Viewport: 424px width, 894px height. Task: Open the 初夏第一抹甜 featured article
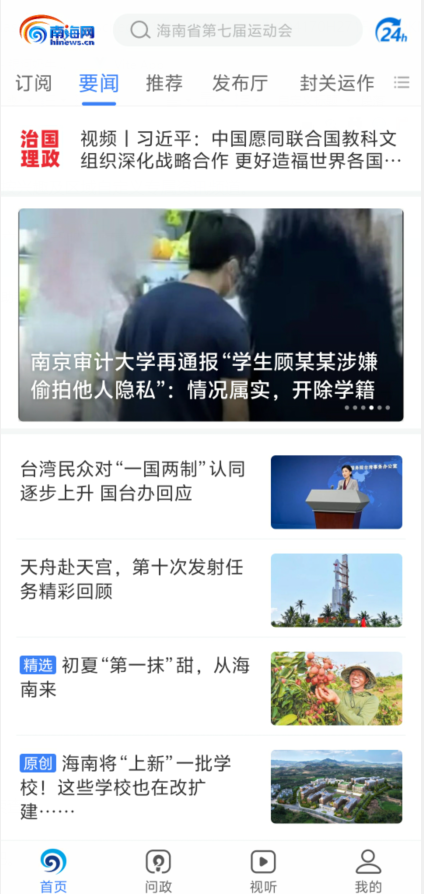211,688
